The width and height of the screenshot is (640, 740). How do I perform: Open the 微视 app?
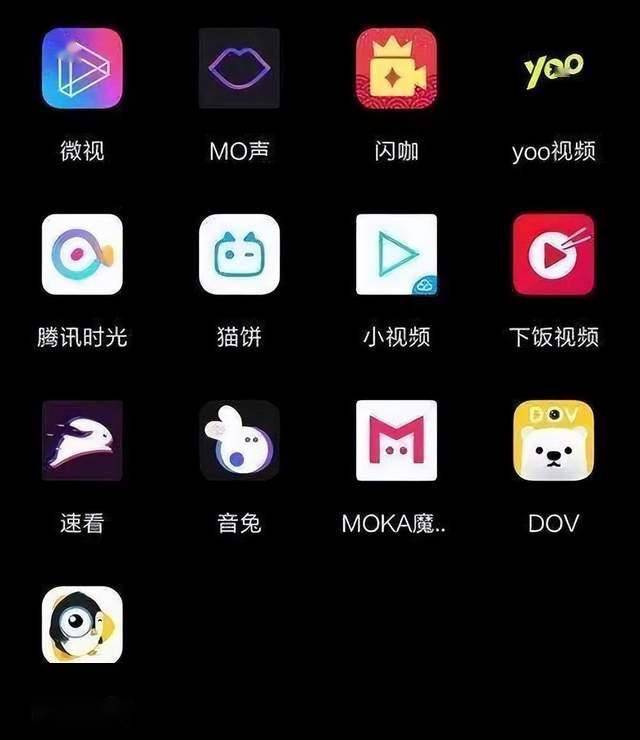(82, 68)
